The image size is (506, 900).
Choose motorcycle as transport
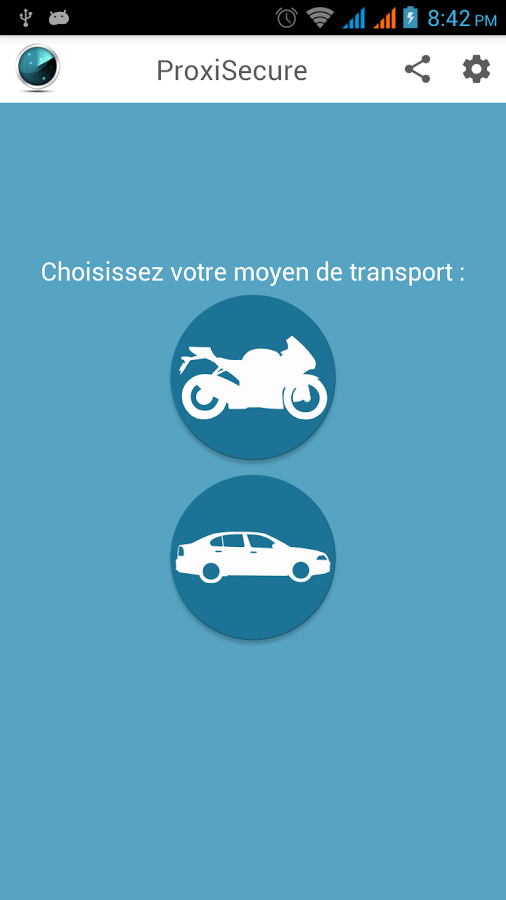point(253,377)
